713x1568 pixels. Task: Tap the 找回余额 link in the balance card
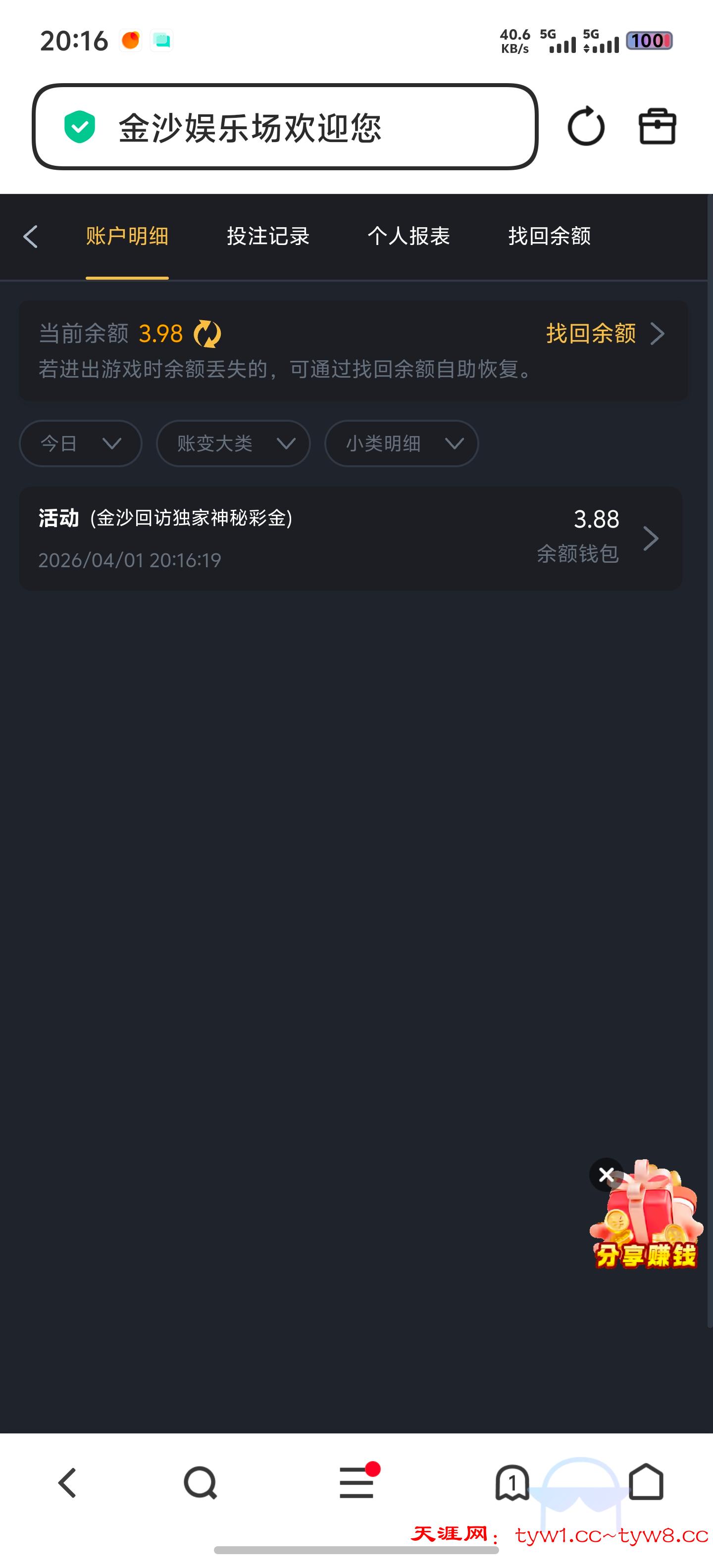[x=592, y=334]
